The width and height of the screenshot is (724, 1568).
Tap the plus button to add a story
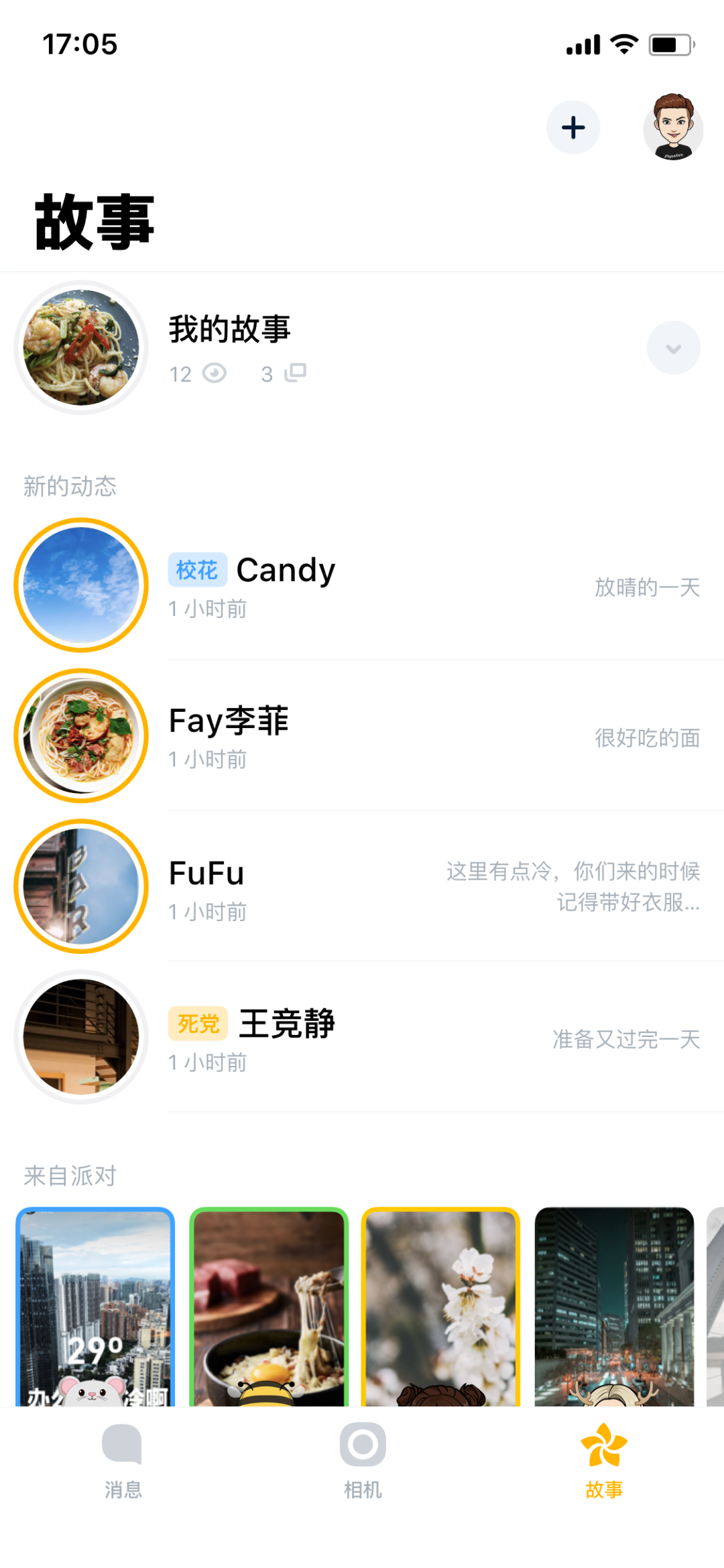click(x=572, y=127)
